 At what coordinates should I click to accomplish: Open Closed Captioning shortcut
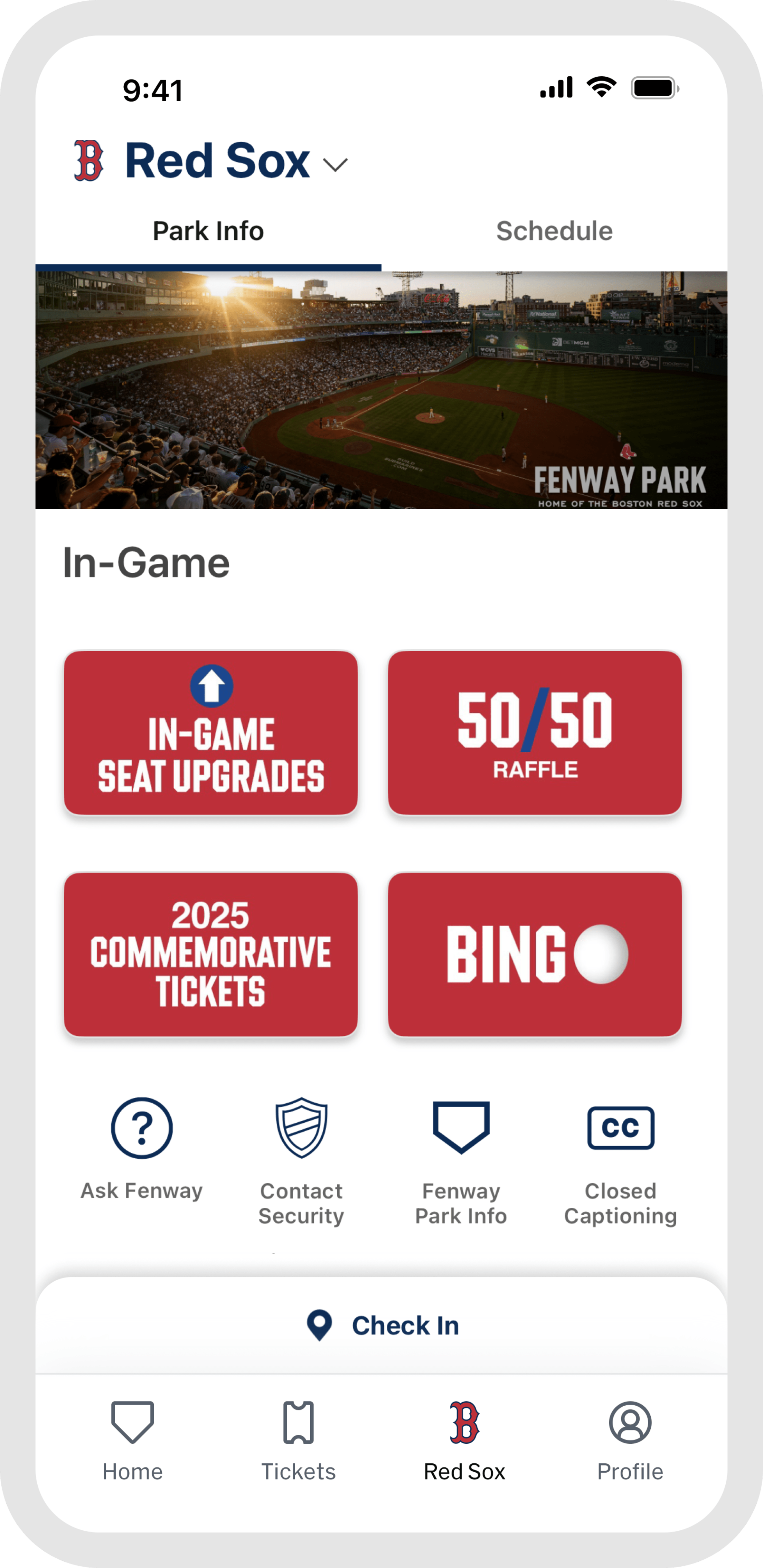click(621, 1160)
